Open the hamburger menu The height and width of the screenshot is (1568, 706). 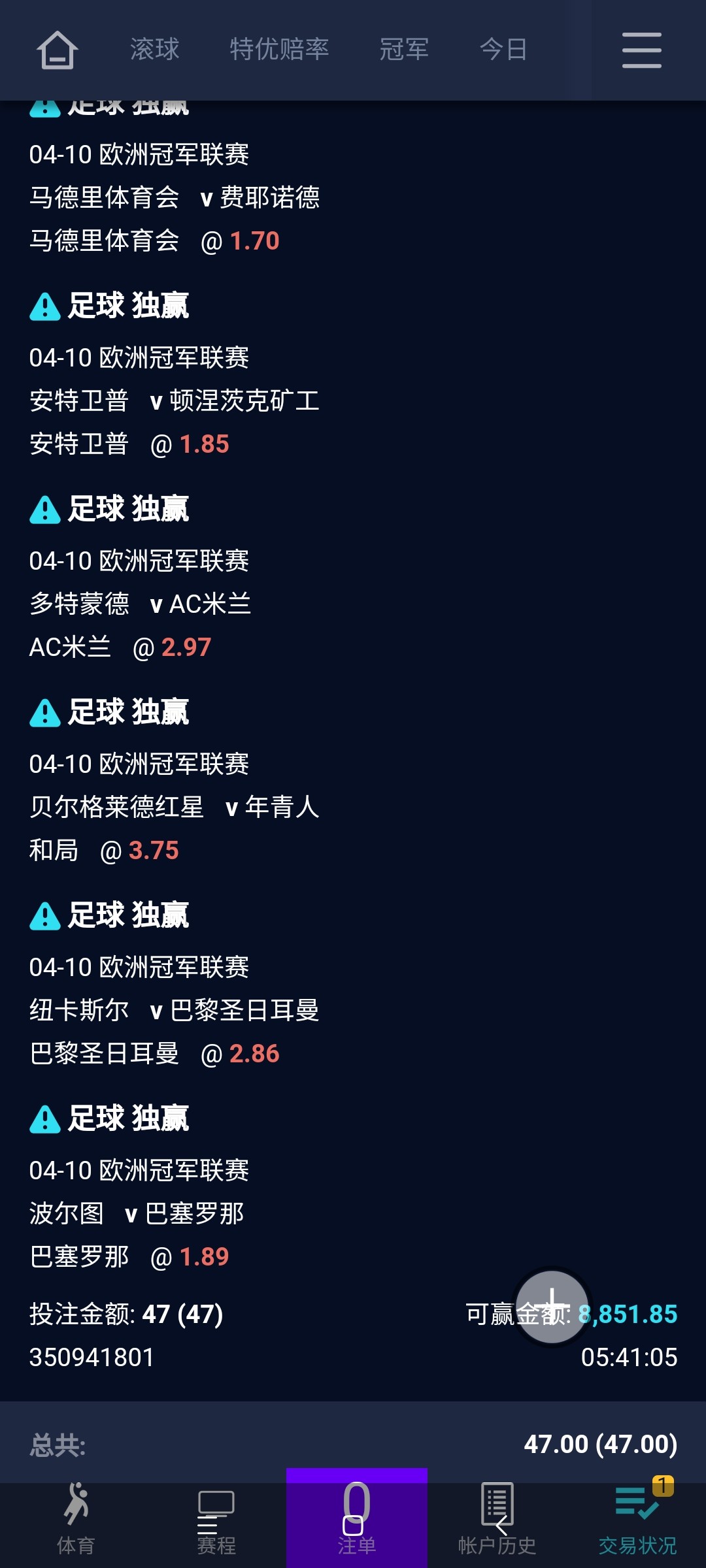641,50
